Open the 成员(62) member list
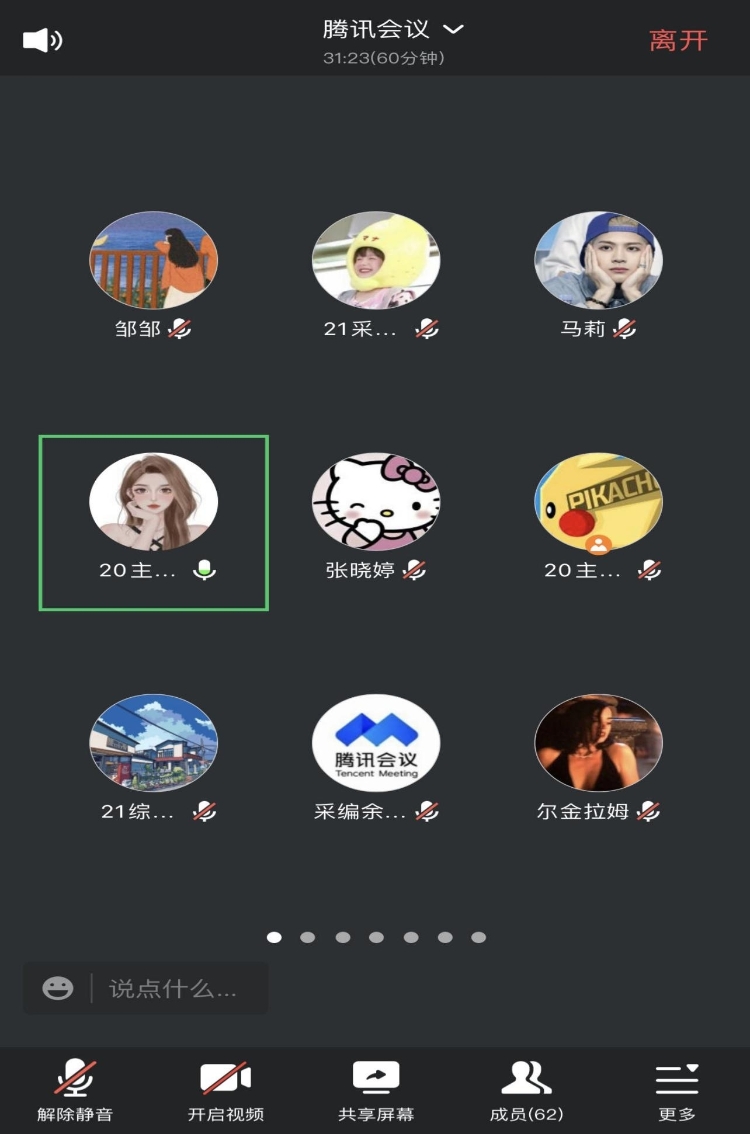Viewport: 750px width, 1134px height. pyautogui.click(x=526, y=1090)
